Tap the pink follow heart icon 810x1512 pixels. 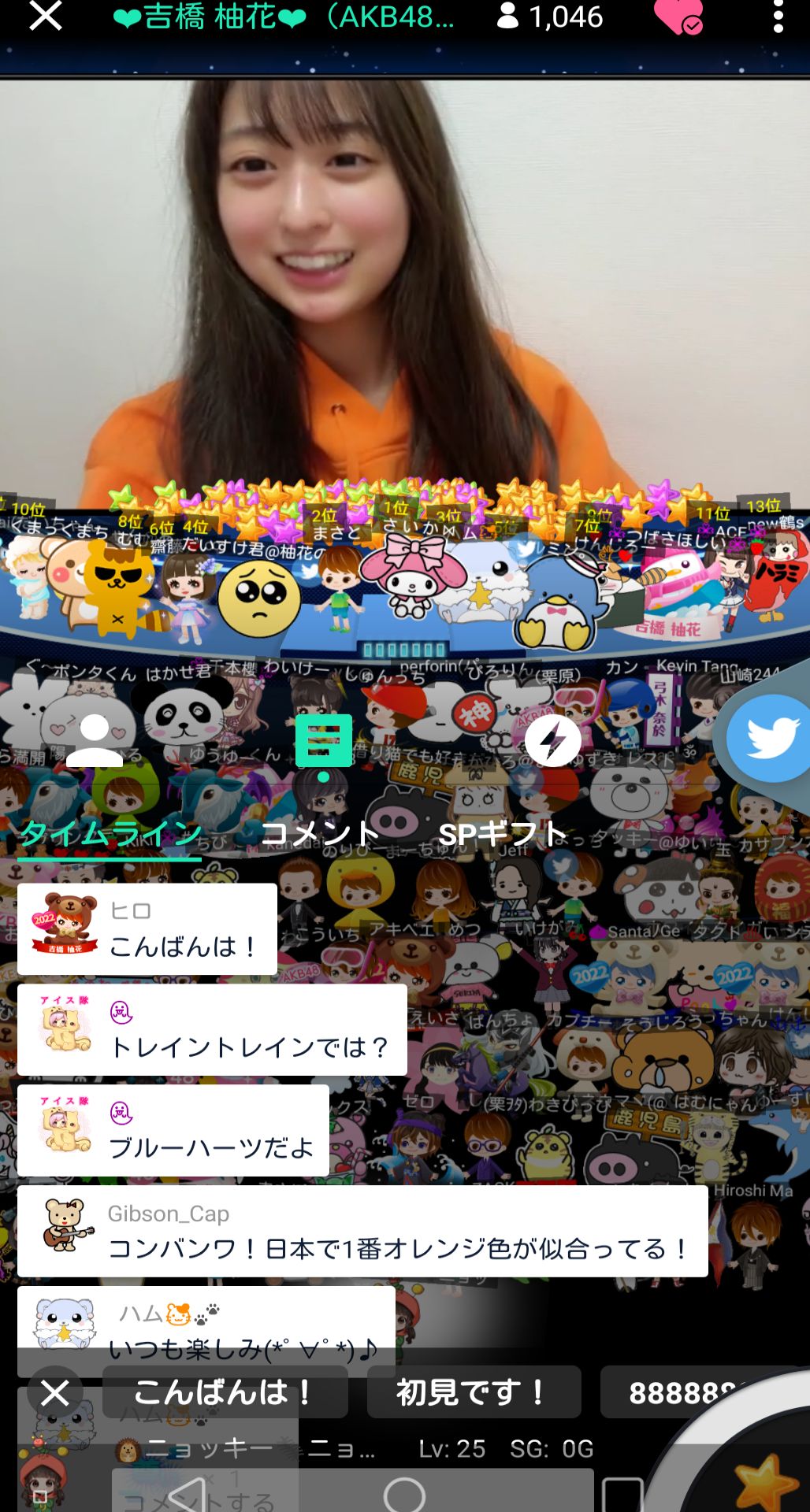[x=678, y=17]
